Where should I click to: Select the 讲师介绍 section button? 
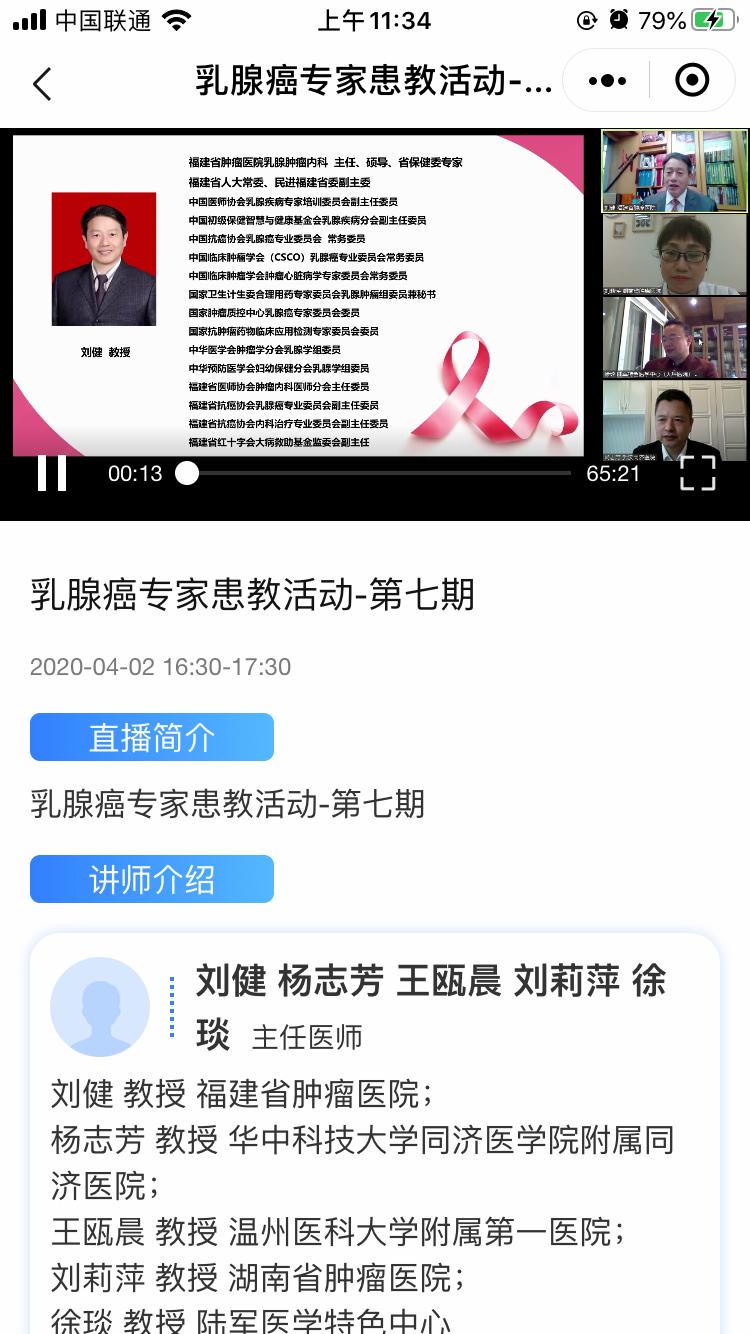(152, 879)
